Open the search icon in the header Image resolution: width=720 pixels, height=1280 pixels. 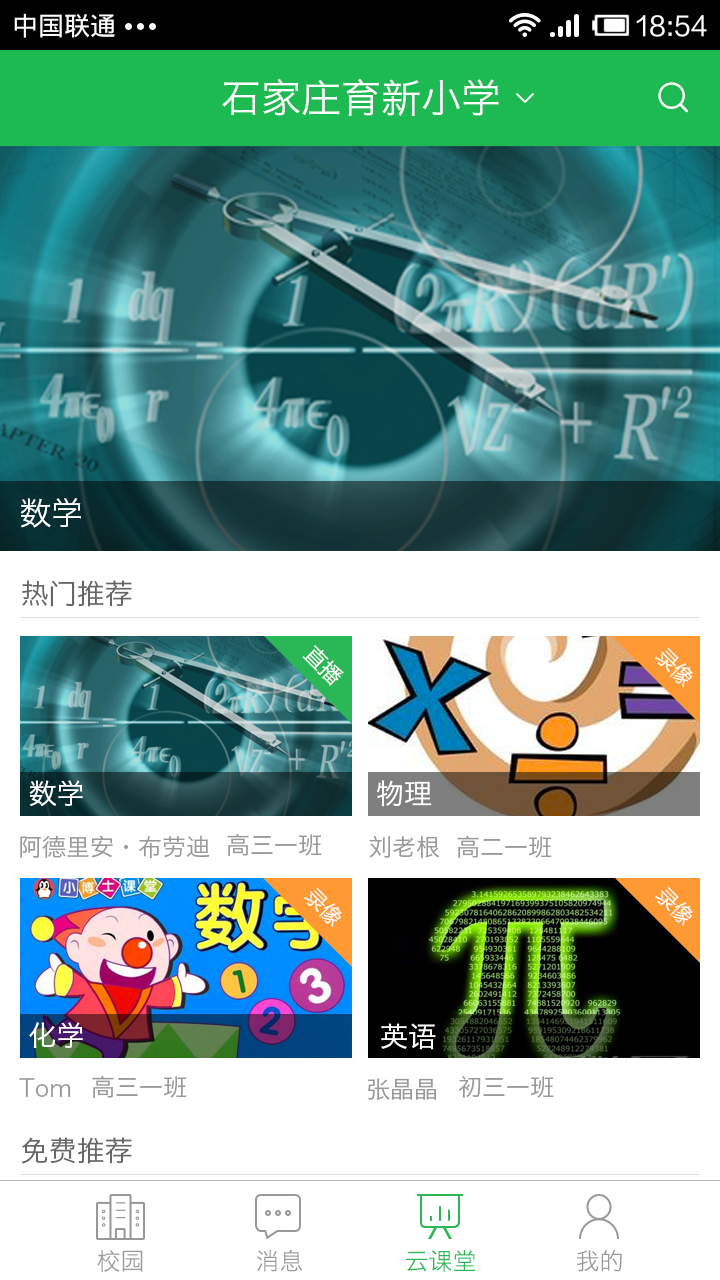(673, 98)
